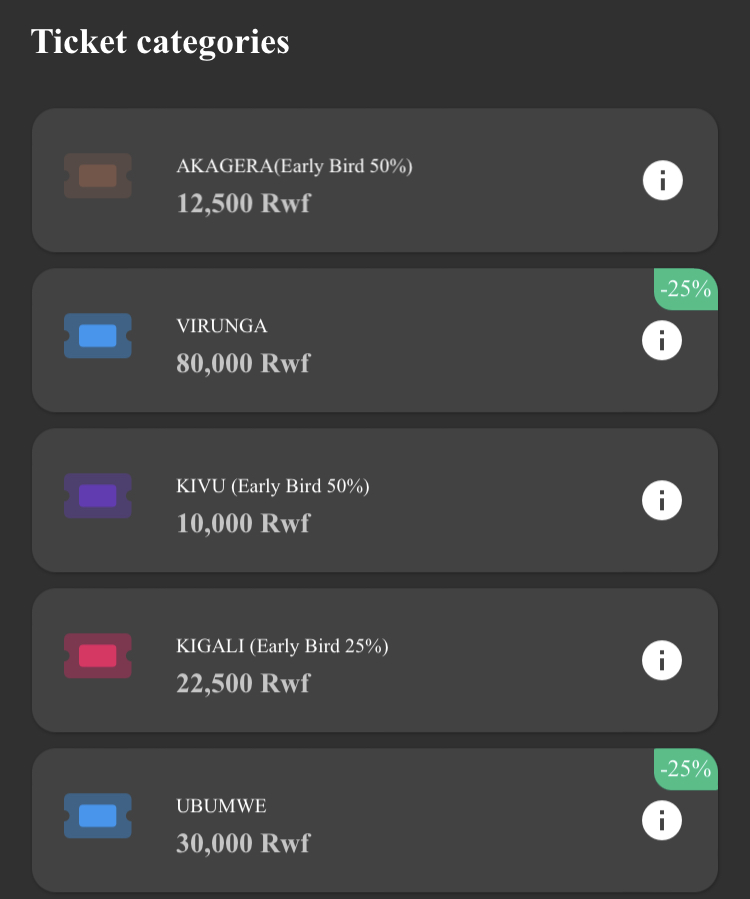Open info for KIGALI Early Bird ticket

[x=662, y=660]
